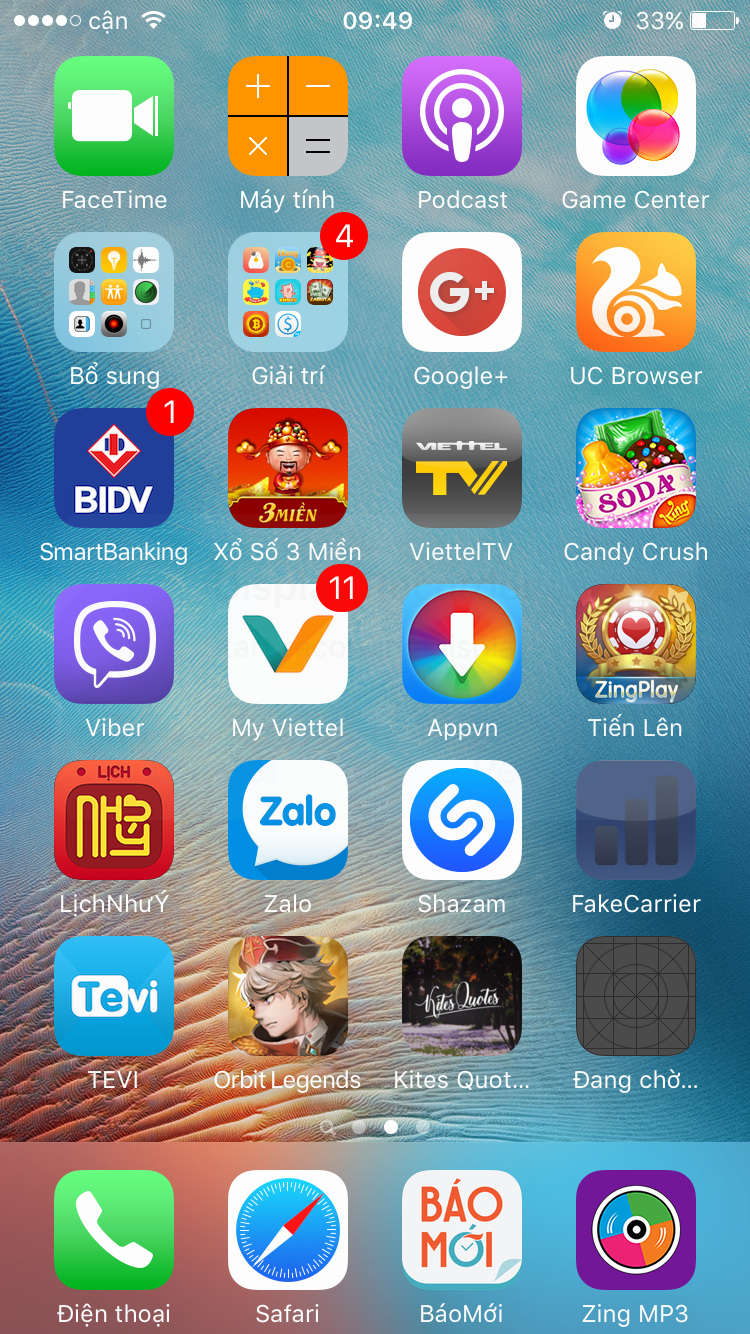Launch Shazam

tap(462, 820)
